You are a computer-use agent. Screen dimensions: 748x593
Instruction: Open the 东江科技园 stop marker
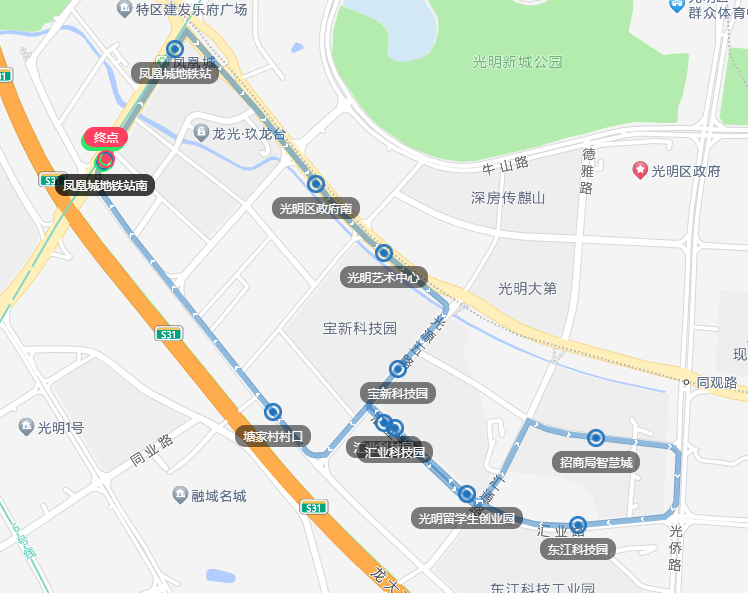pyautogui.click(x=578, y=525)
